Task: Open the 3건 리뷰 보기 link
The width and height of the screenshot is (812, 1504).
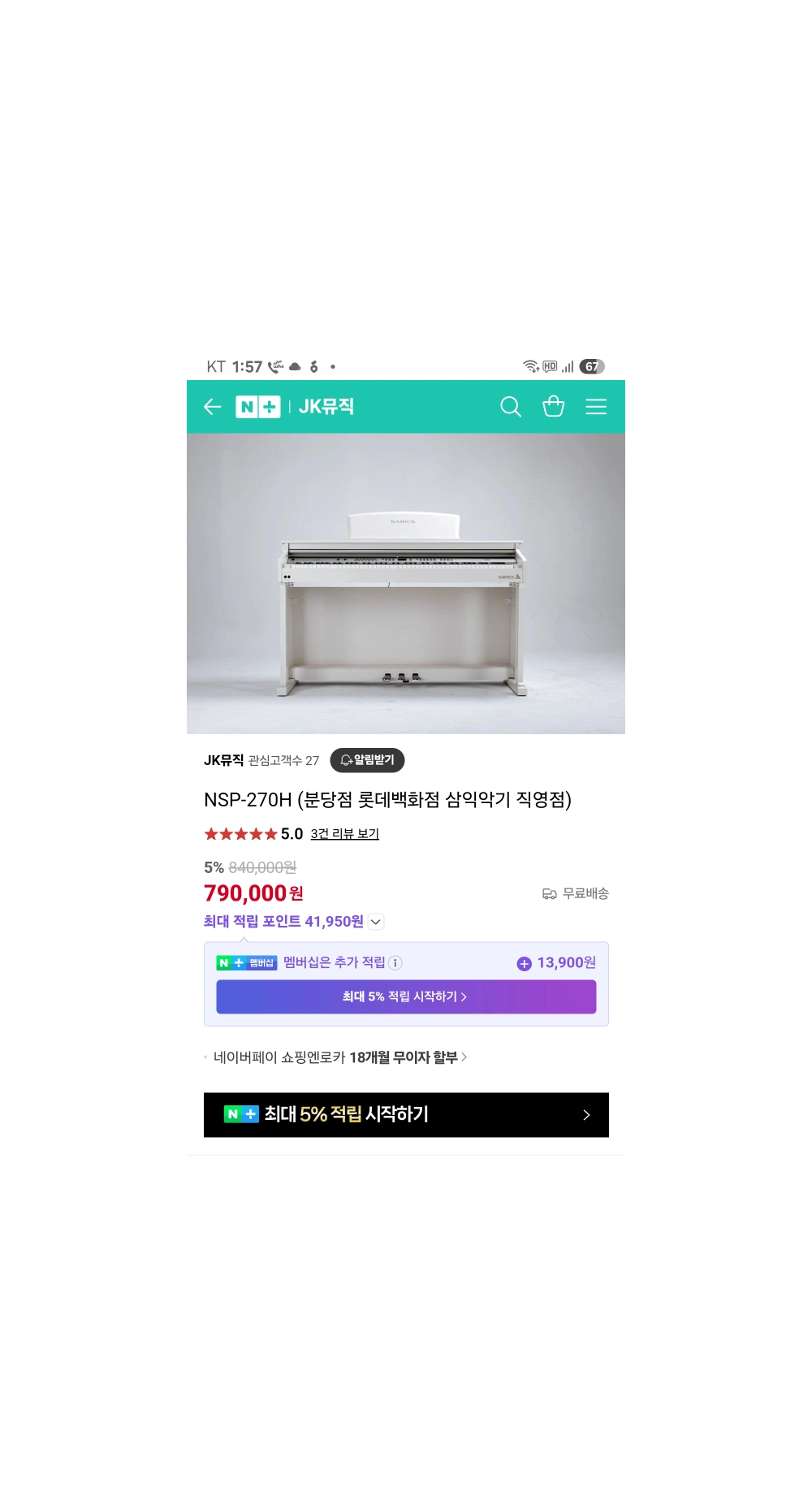Action: pos(344,834)
